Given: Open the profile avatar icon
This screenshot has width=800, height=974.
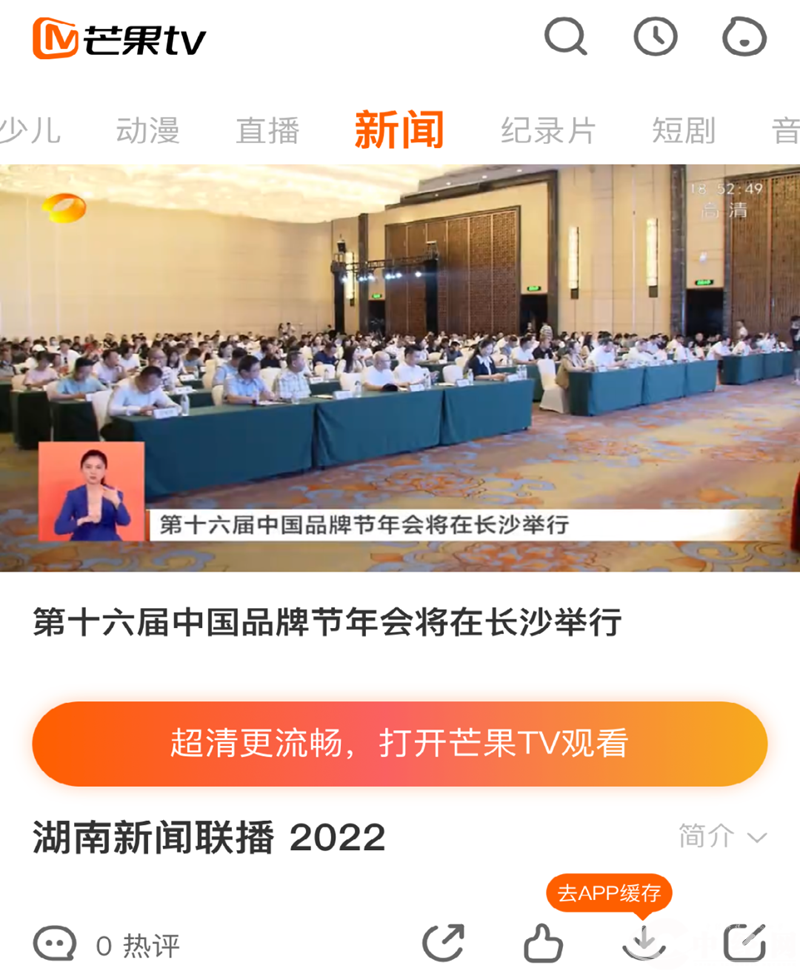Looking at the screenshot, I should [744, 38].
